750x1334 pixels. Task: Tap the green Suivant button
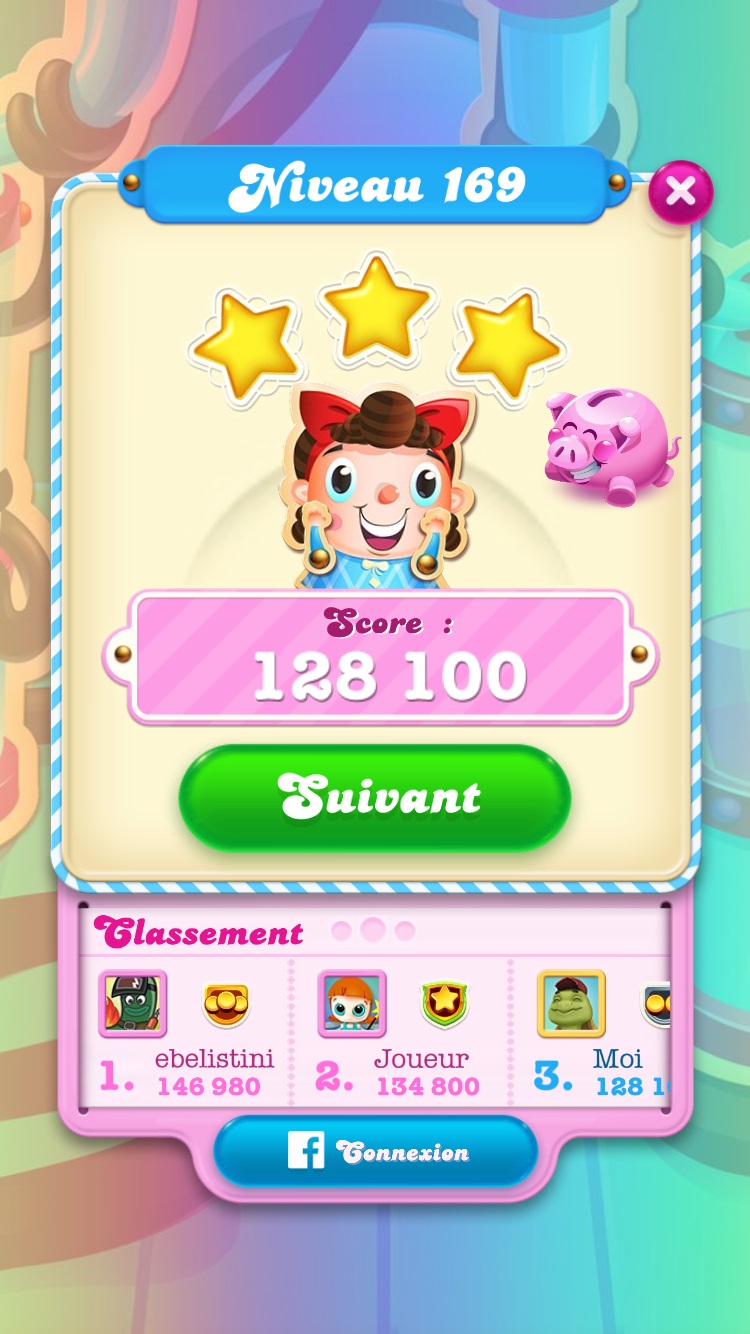pyautogui.click(x=375, y=798)
